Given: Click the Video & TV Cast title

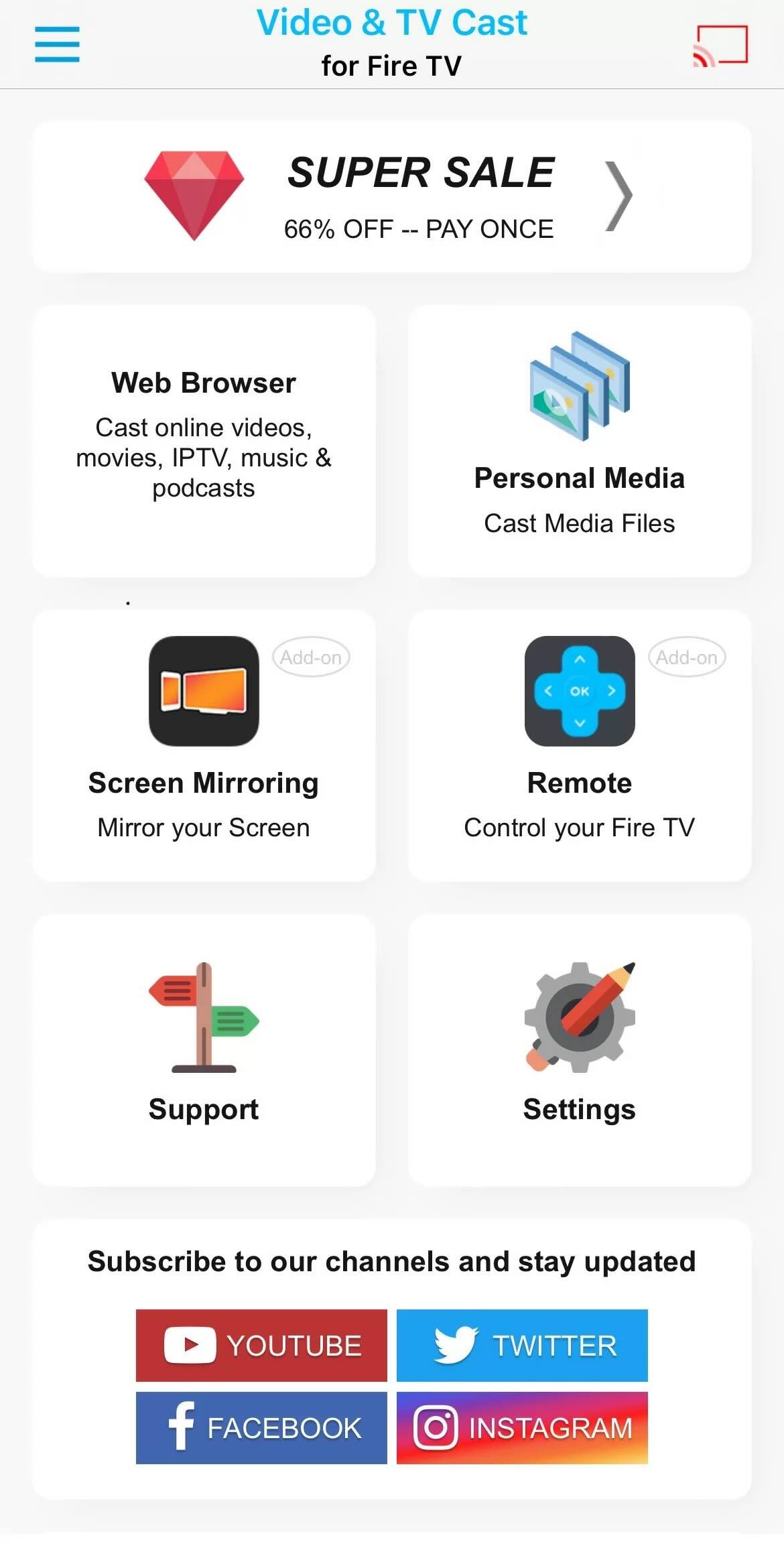Looking at the screenshot, I should pos(392,23).
